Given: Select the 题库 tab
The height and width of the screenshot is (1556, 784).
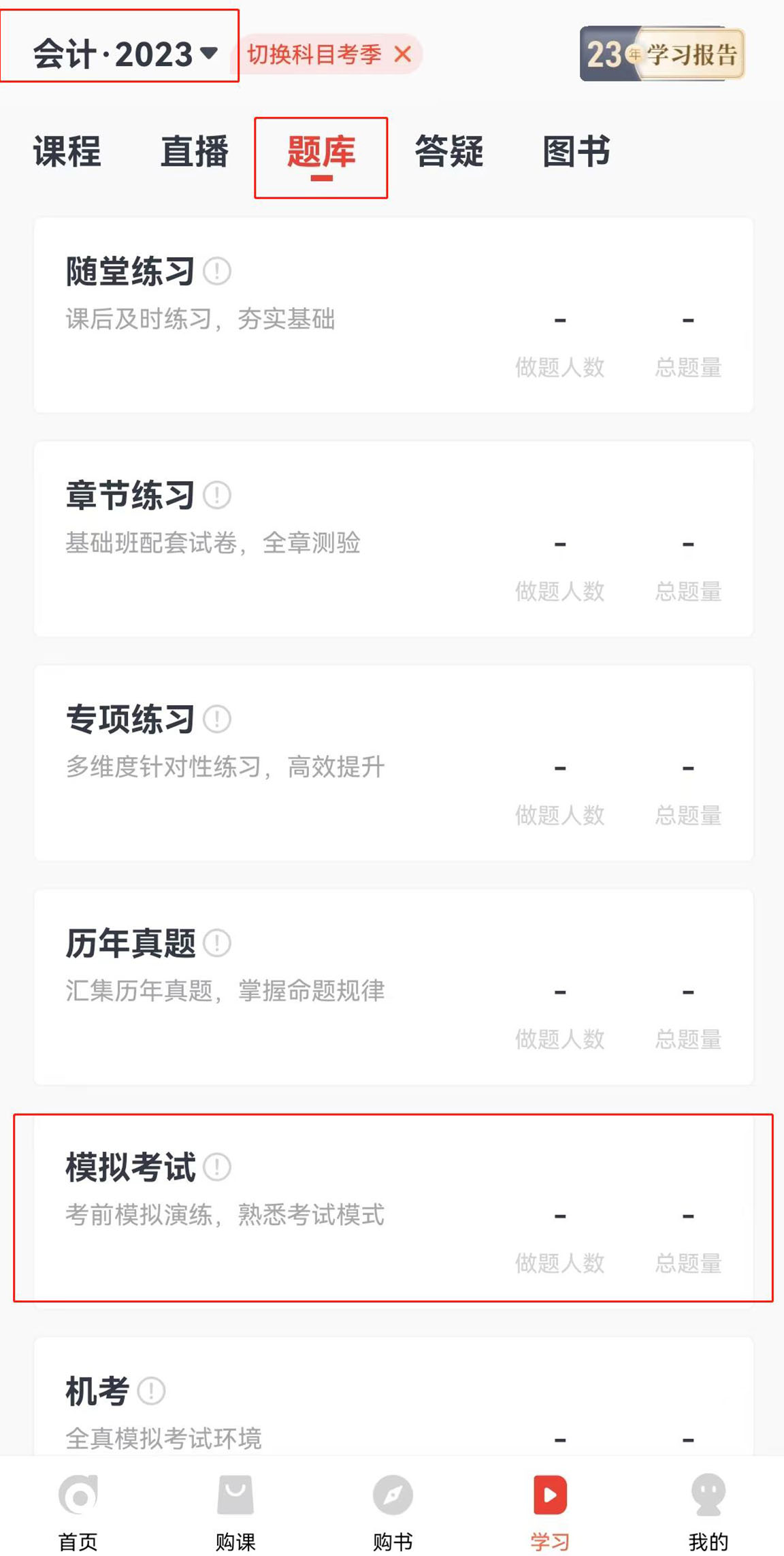Looking at the screenshot, I should point(321,152).
